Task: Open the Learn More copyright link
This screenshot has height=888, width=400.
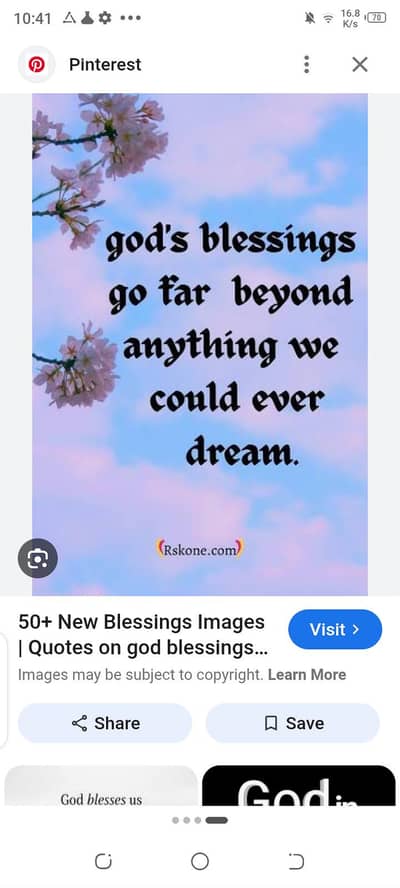Action: [307, 674]
